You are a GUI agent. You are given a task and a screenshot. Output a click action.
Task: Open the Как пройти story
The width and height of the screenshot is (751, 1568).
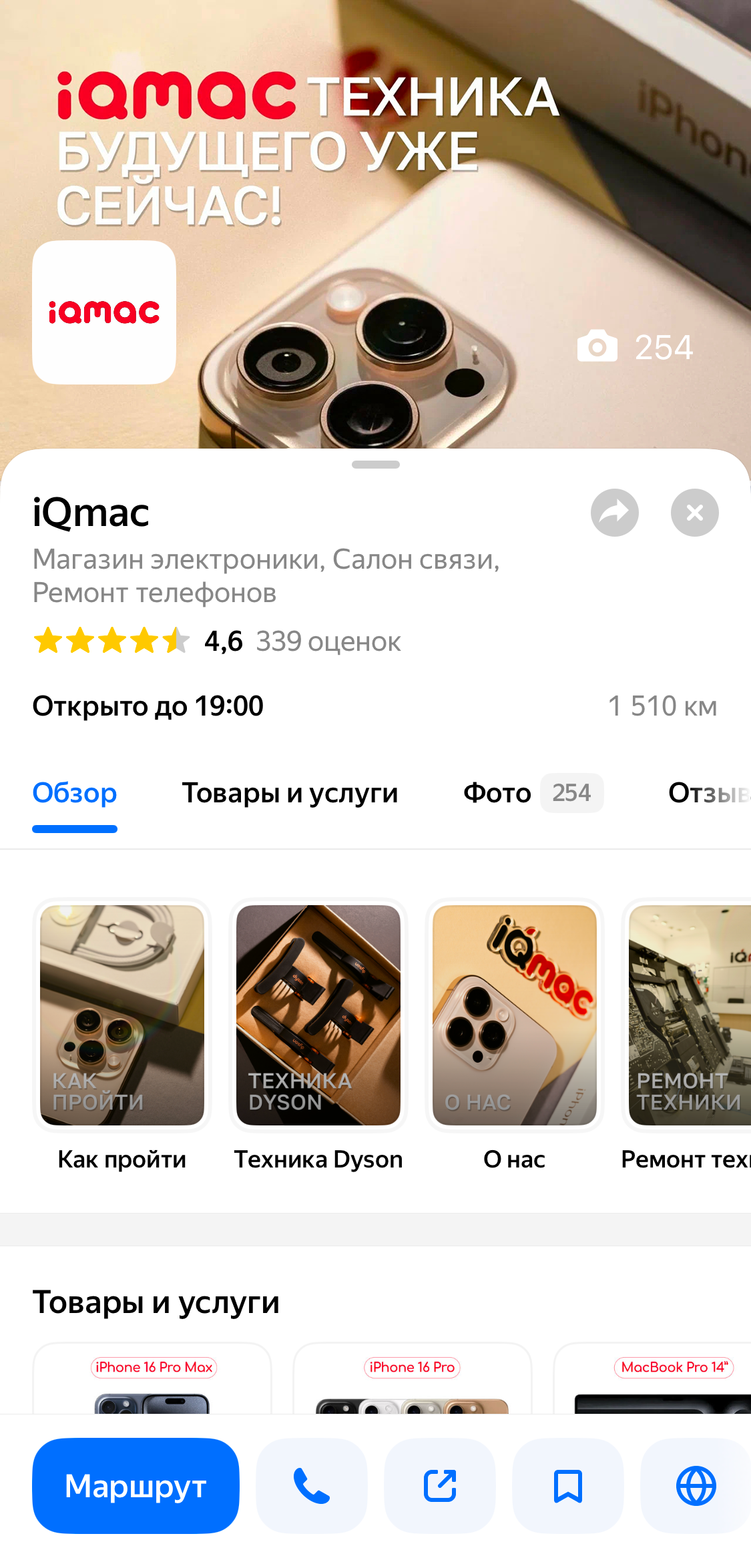point(122,1015)
